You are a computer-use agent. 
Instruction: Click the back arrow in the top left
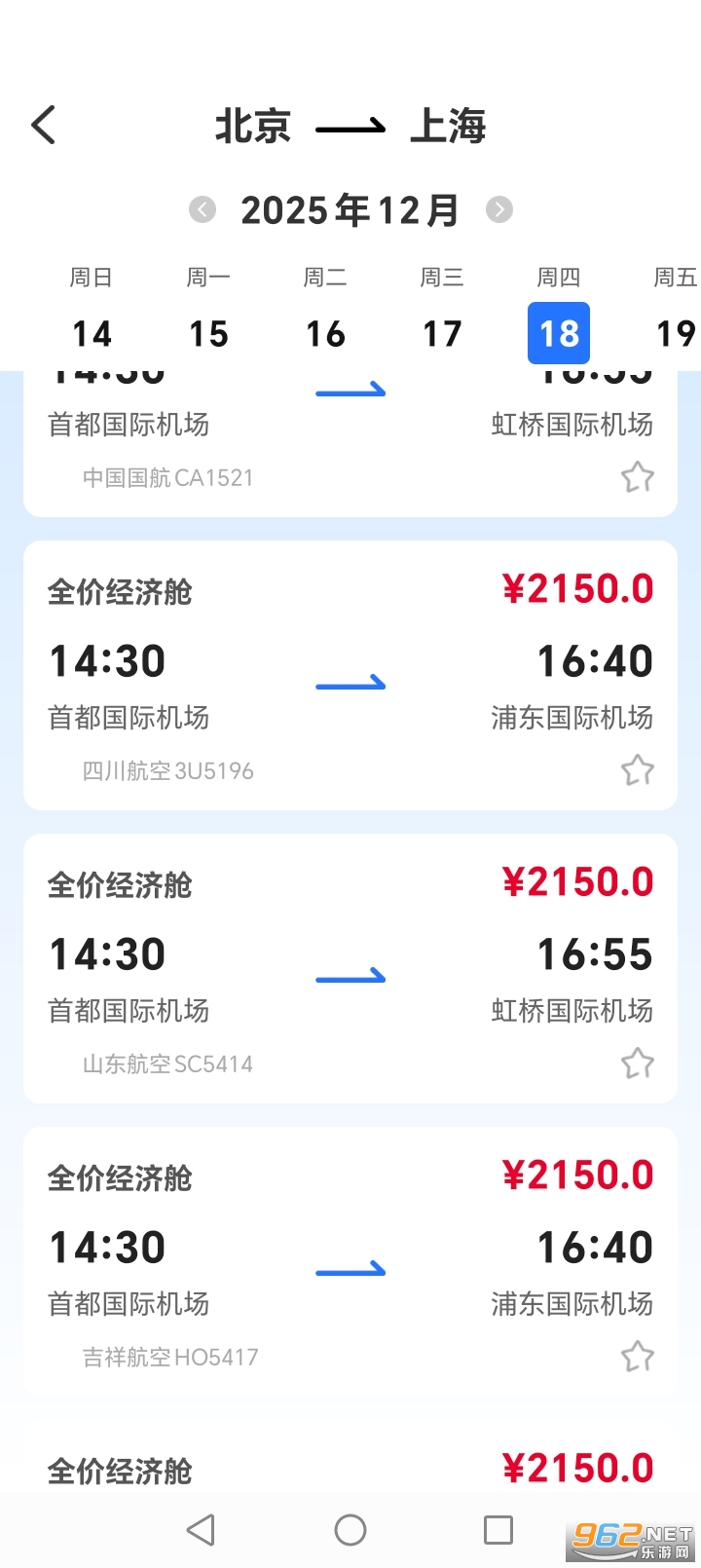click(x=43, y=126)
